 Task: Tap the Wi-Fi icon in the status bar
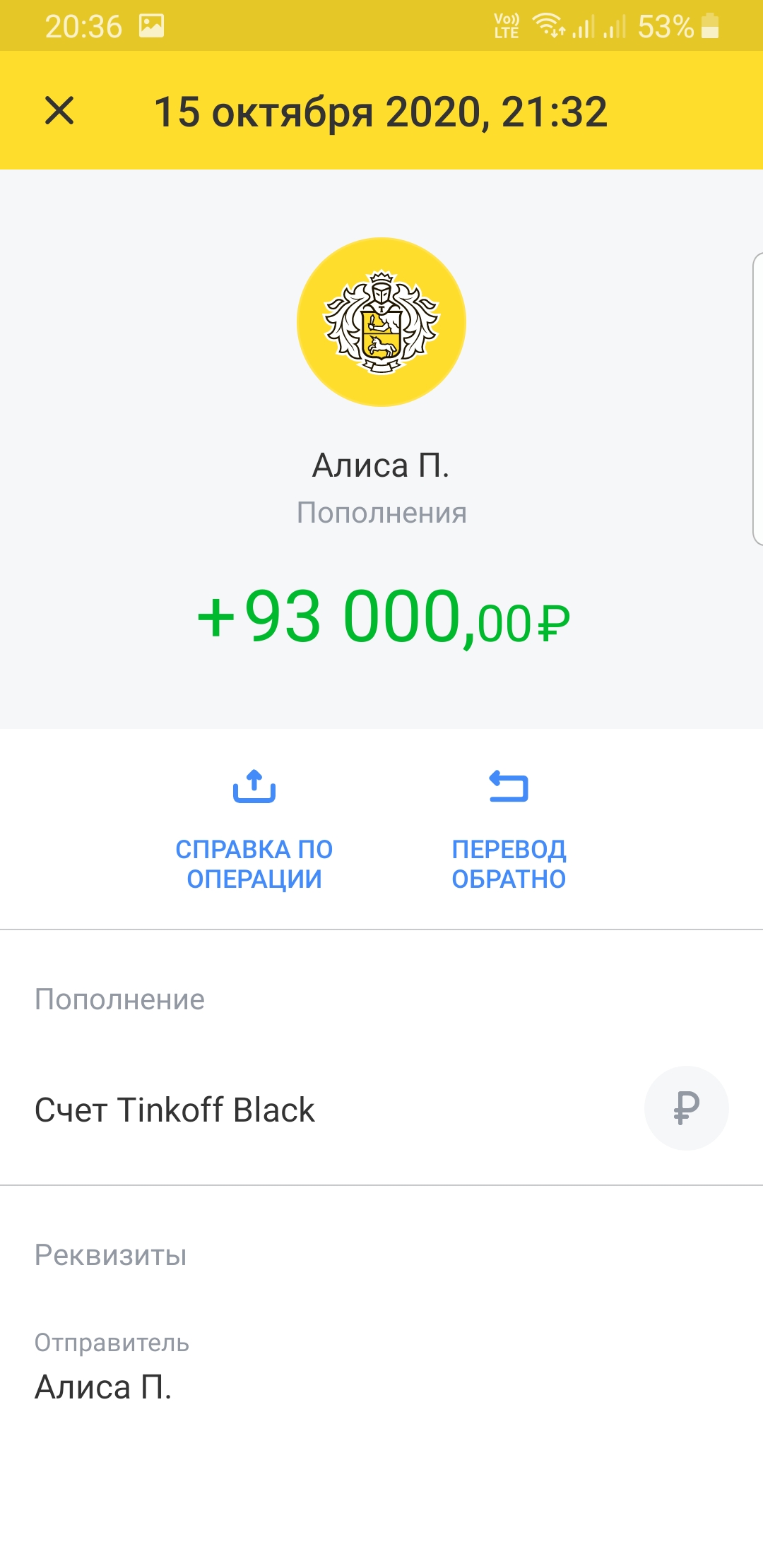coord(546,27)
